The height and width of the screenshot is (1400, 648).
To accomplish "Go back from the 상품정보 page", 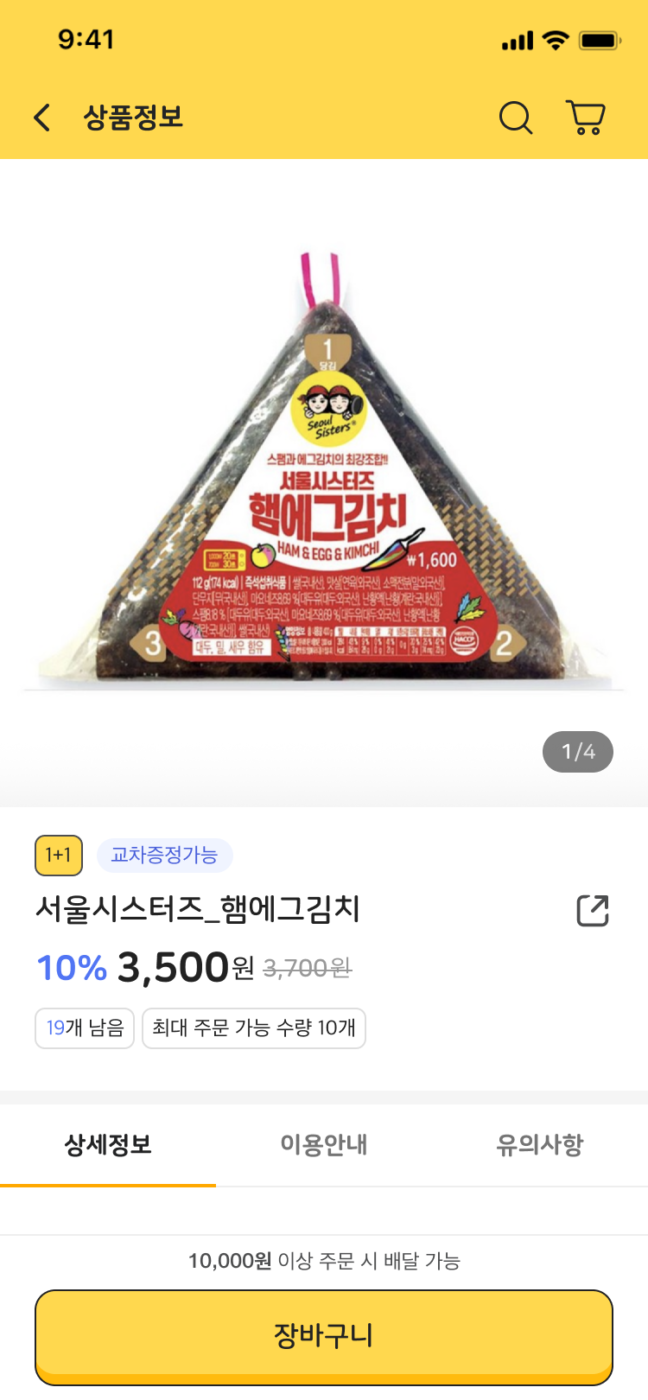I will (42, 118).
